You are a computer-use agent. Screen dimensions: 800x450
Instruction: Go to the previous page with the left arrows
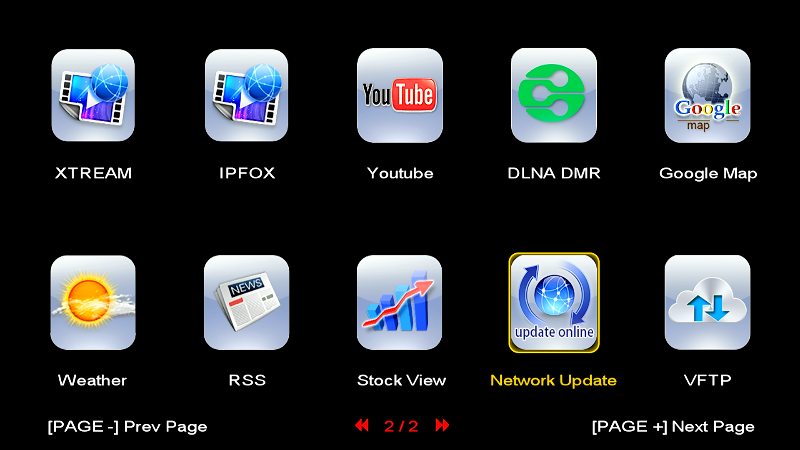(362, 426)
